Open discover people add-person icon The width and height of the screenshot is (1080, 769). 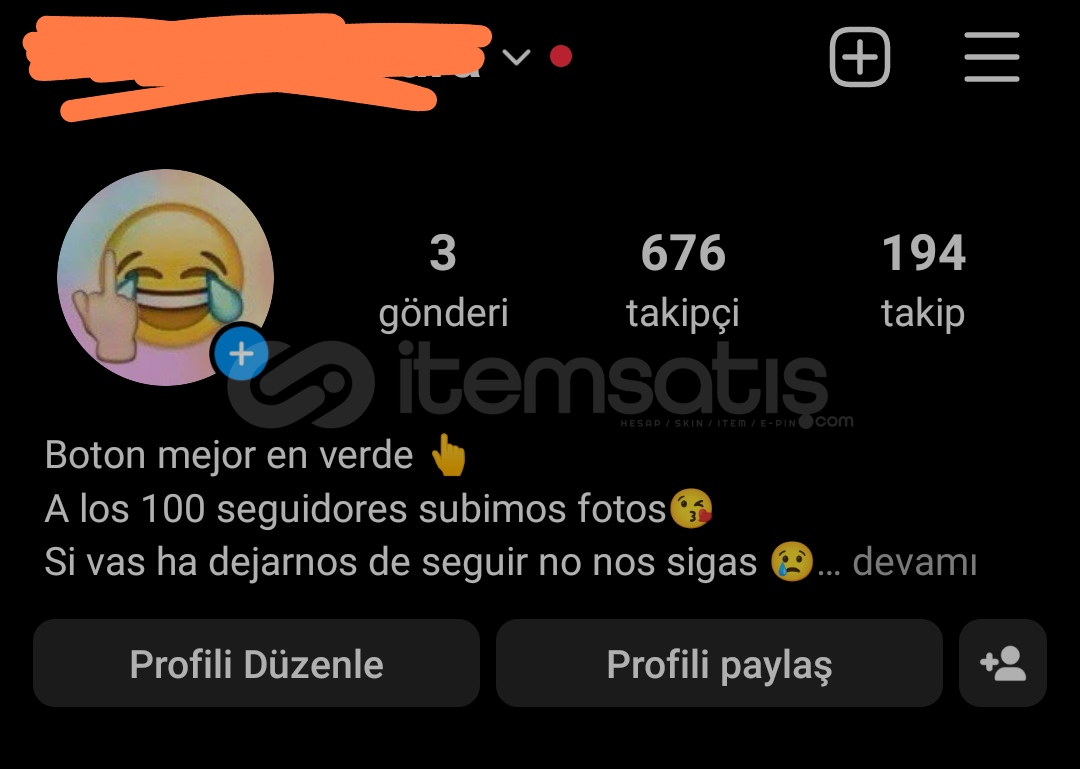click(x=1003, y=664)
